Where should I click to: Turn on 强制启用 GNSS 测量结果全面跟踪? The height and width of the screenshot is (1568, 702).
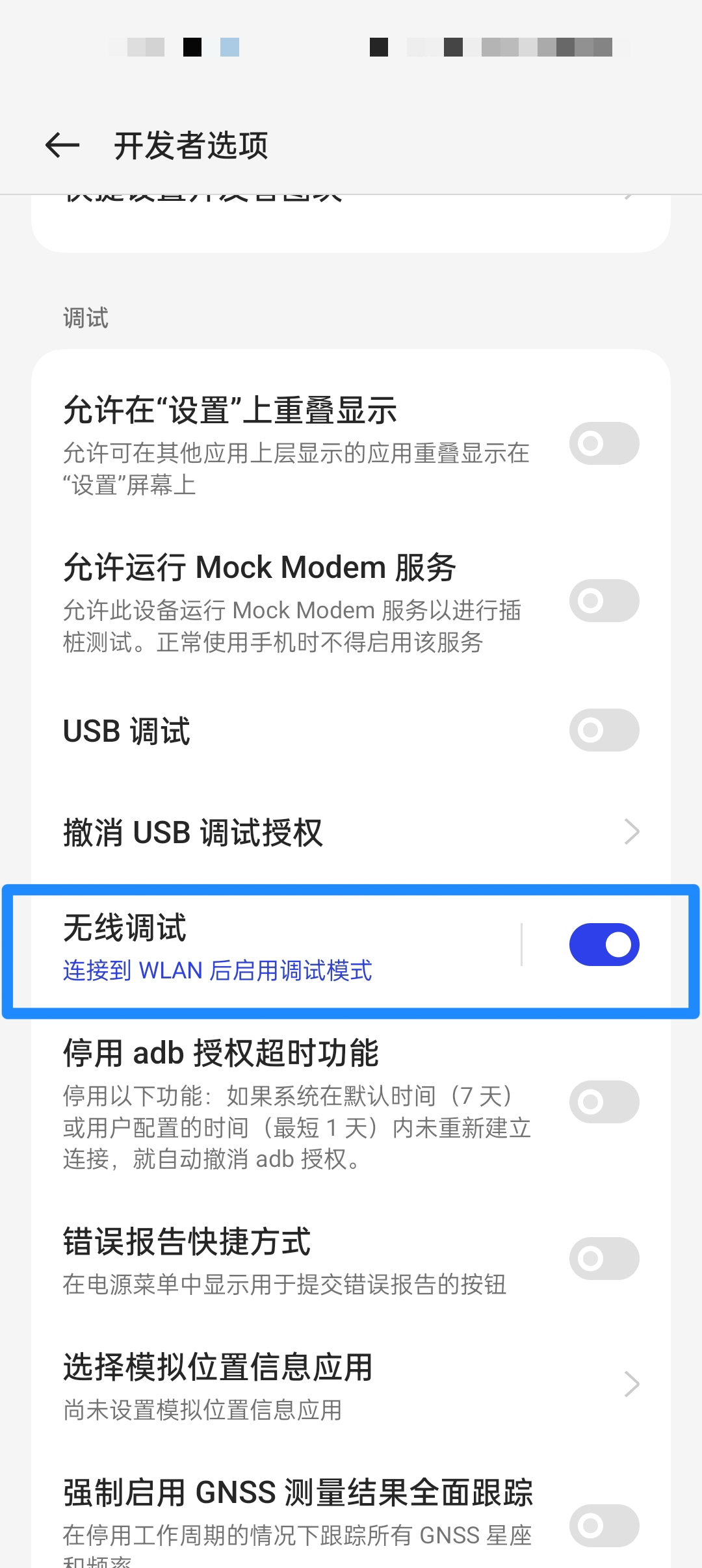pyautogui.click(x=604, y=1525)
